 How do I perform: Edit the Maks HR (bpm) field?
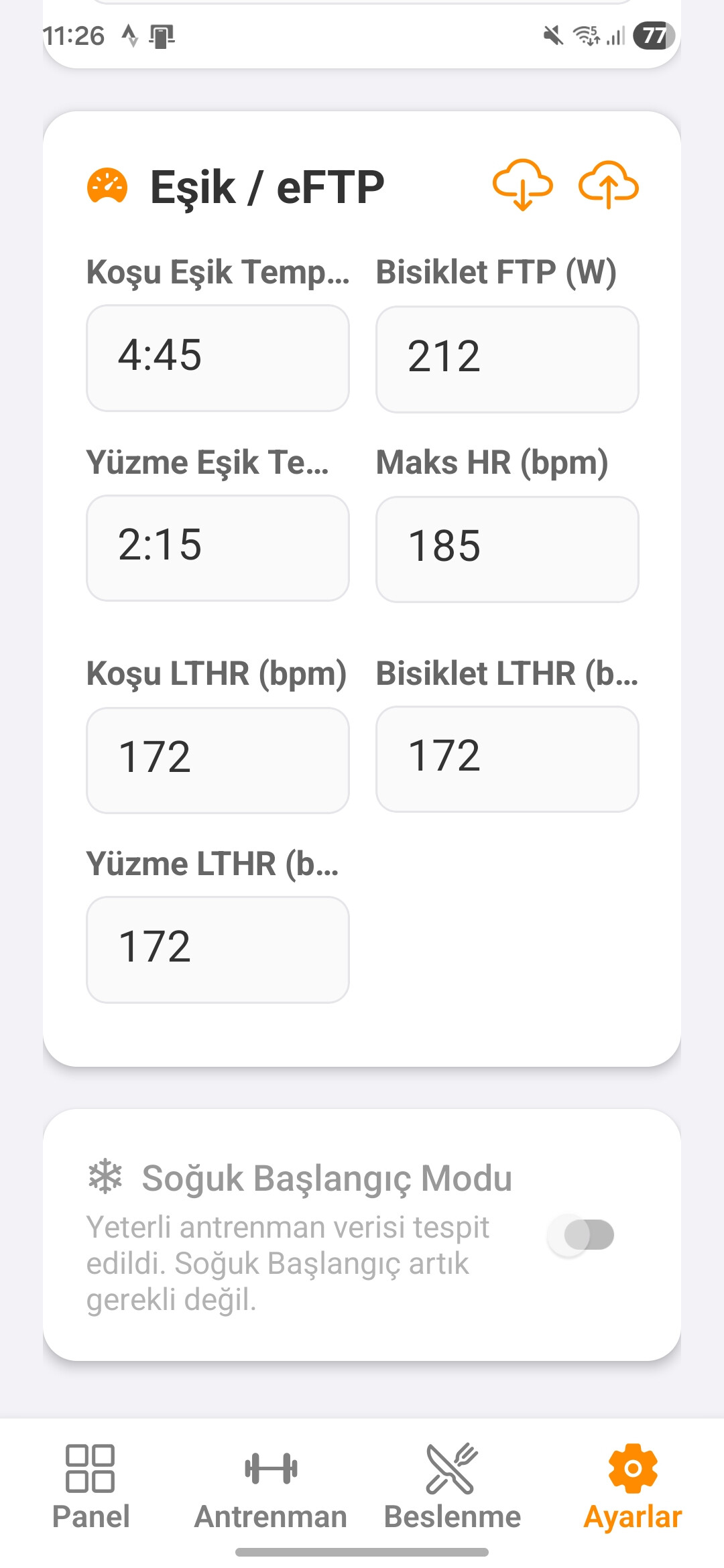(x=507, y=549)
